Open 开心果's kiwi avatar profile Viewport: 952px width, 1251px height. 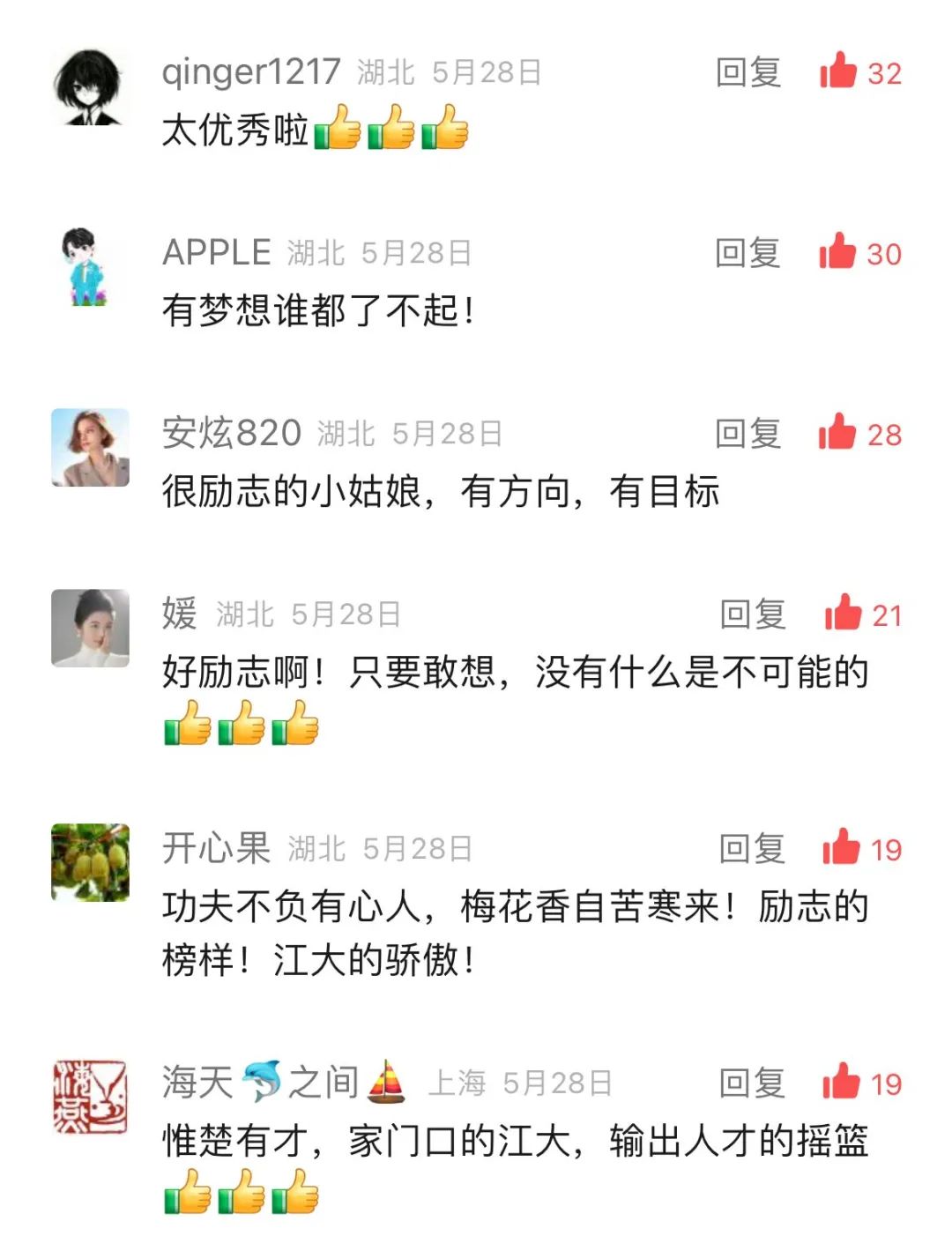[90, 862]
